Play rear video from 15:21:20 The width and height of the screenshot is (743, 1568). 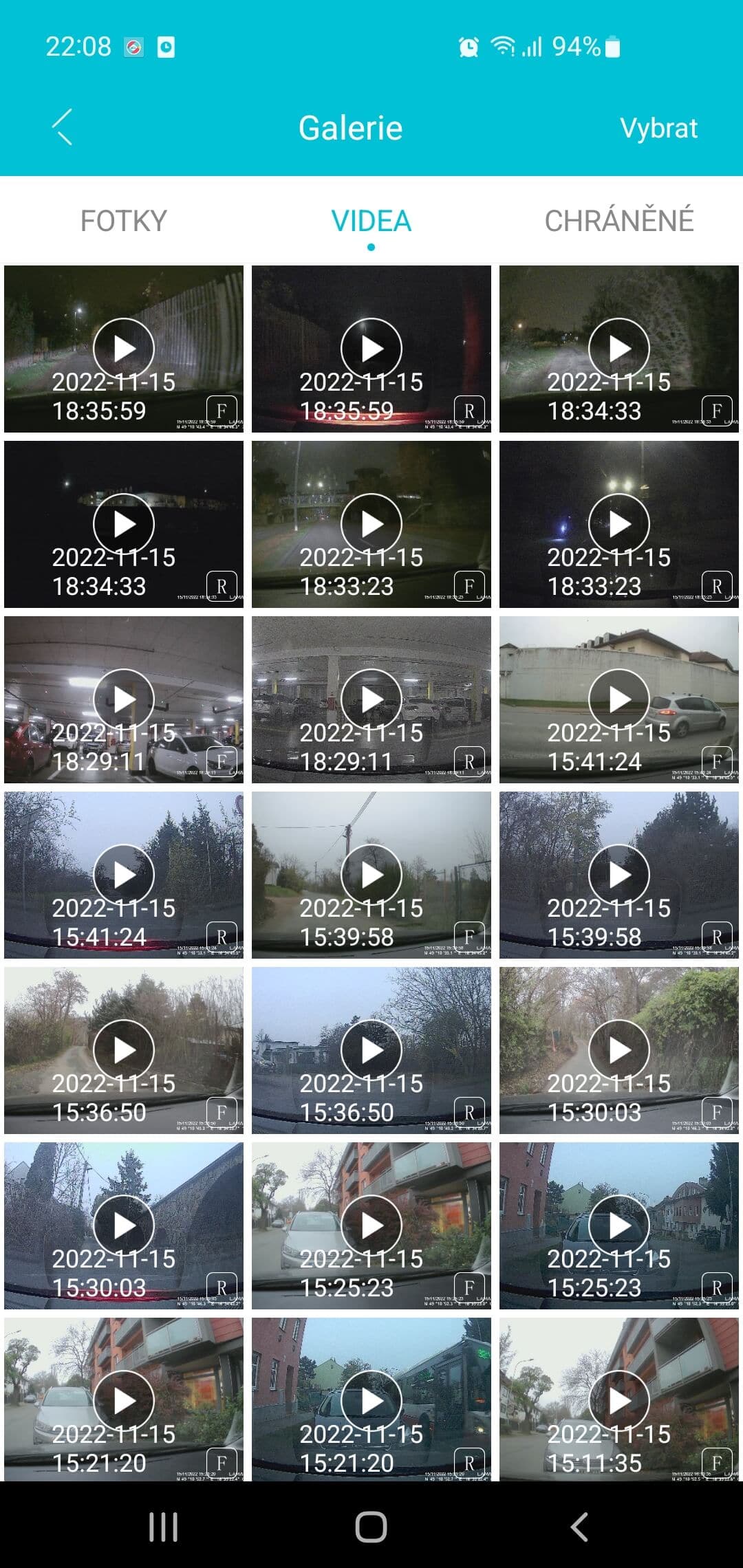[x=371, y=1400]
